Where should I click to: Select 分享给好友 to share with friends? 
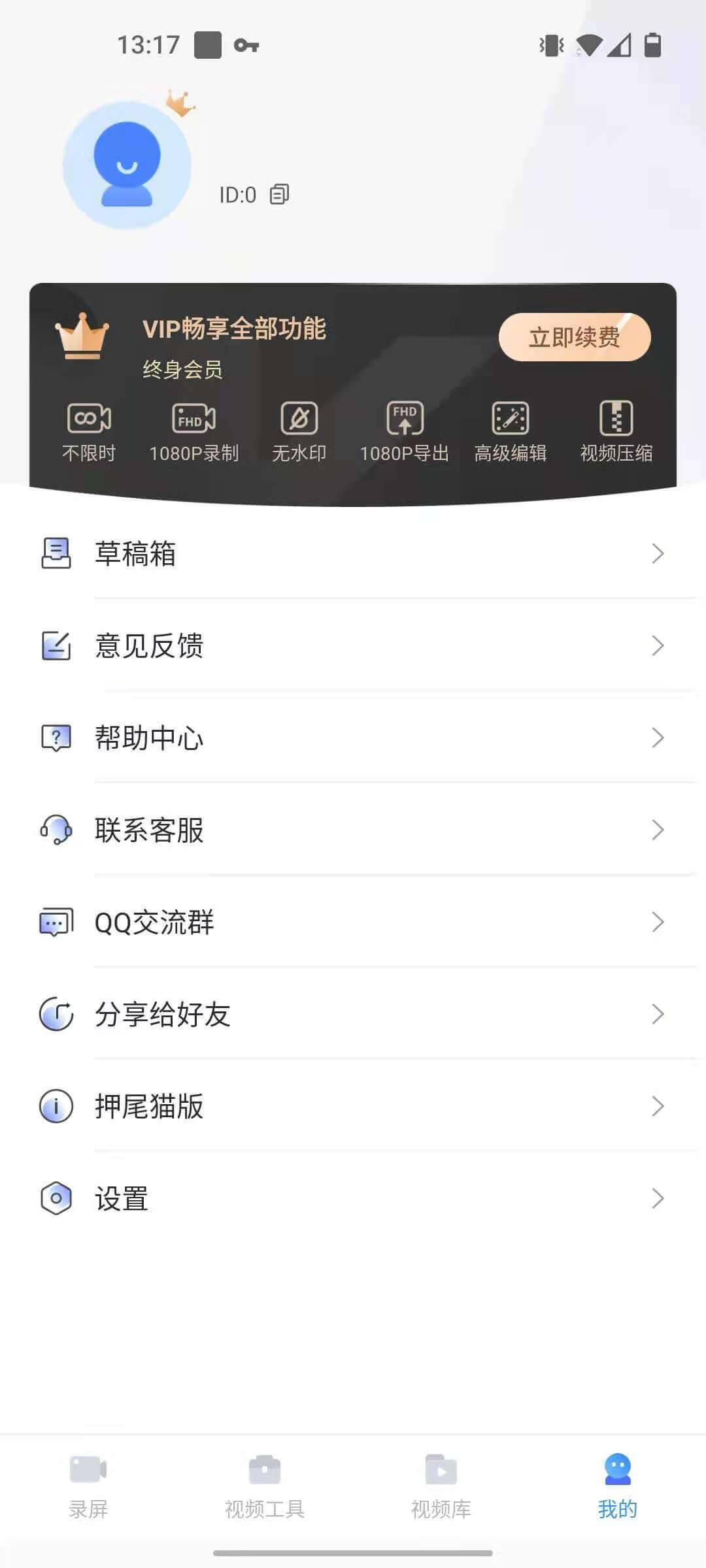353,1014
